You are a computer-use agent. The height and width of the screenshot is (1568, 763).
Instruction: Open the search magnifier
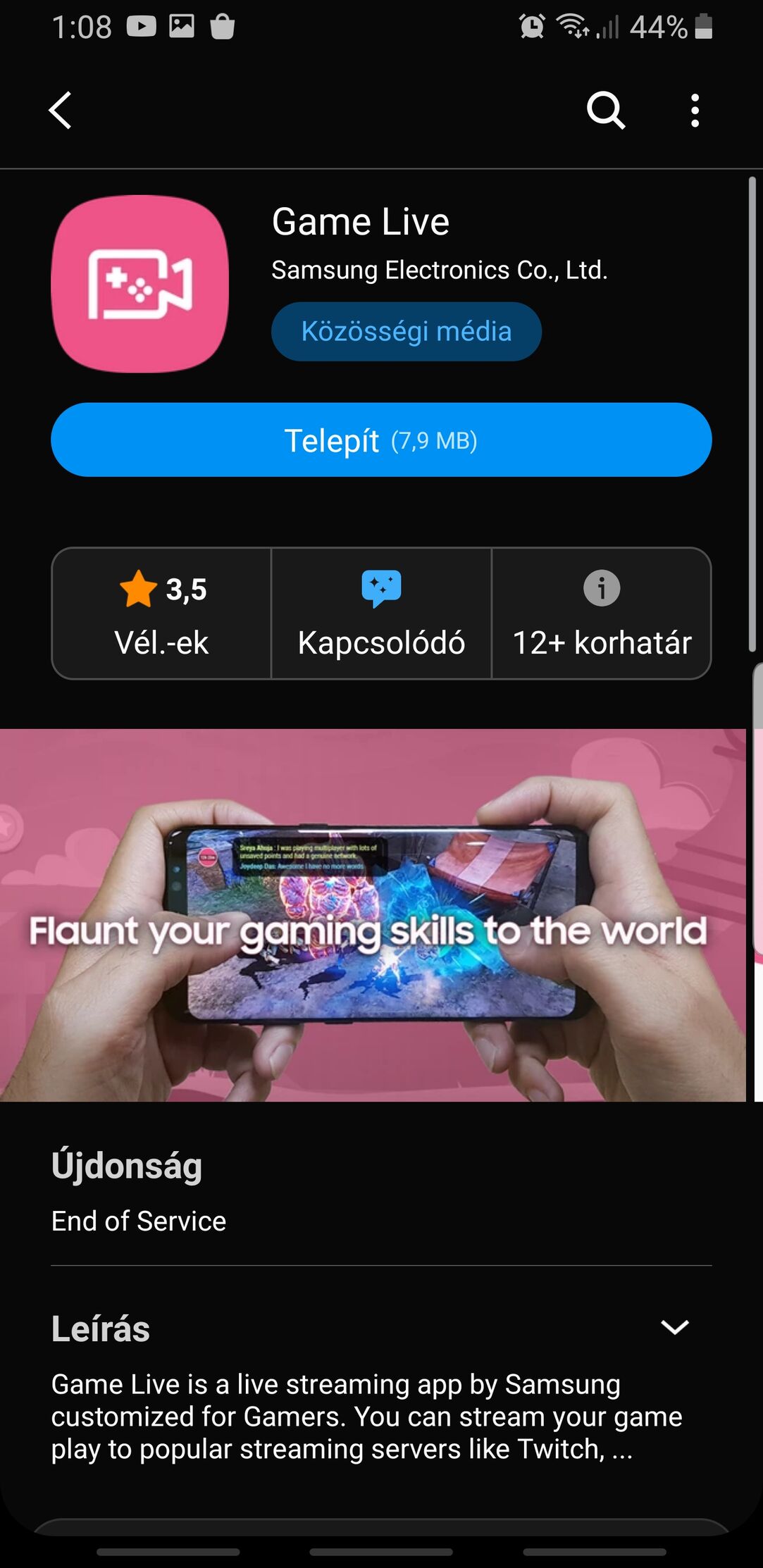(x=606, y=111)
